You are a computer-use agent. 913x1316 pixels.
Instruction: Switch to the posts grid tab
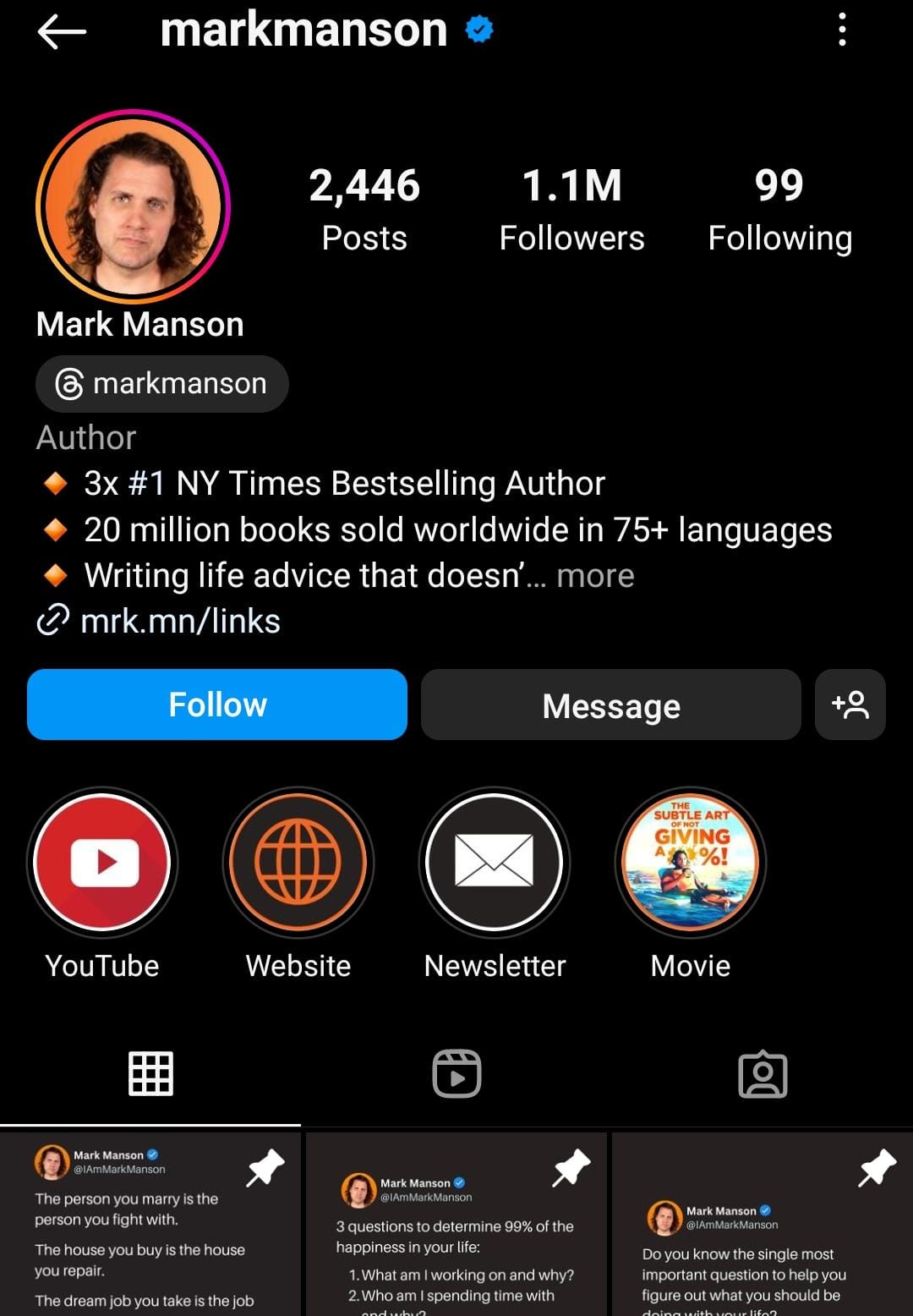(150, 1074)
